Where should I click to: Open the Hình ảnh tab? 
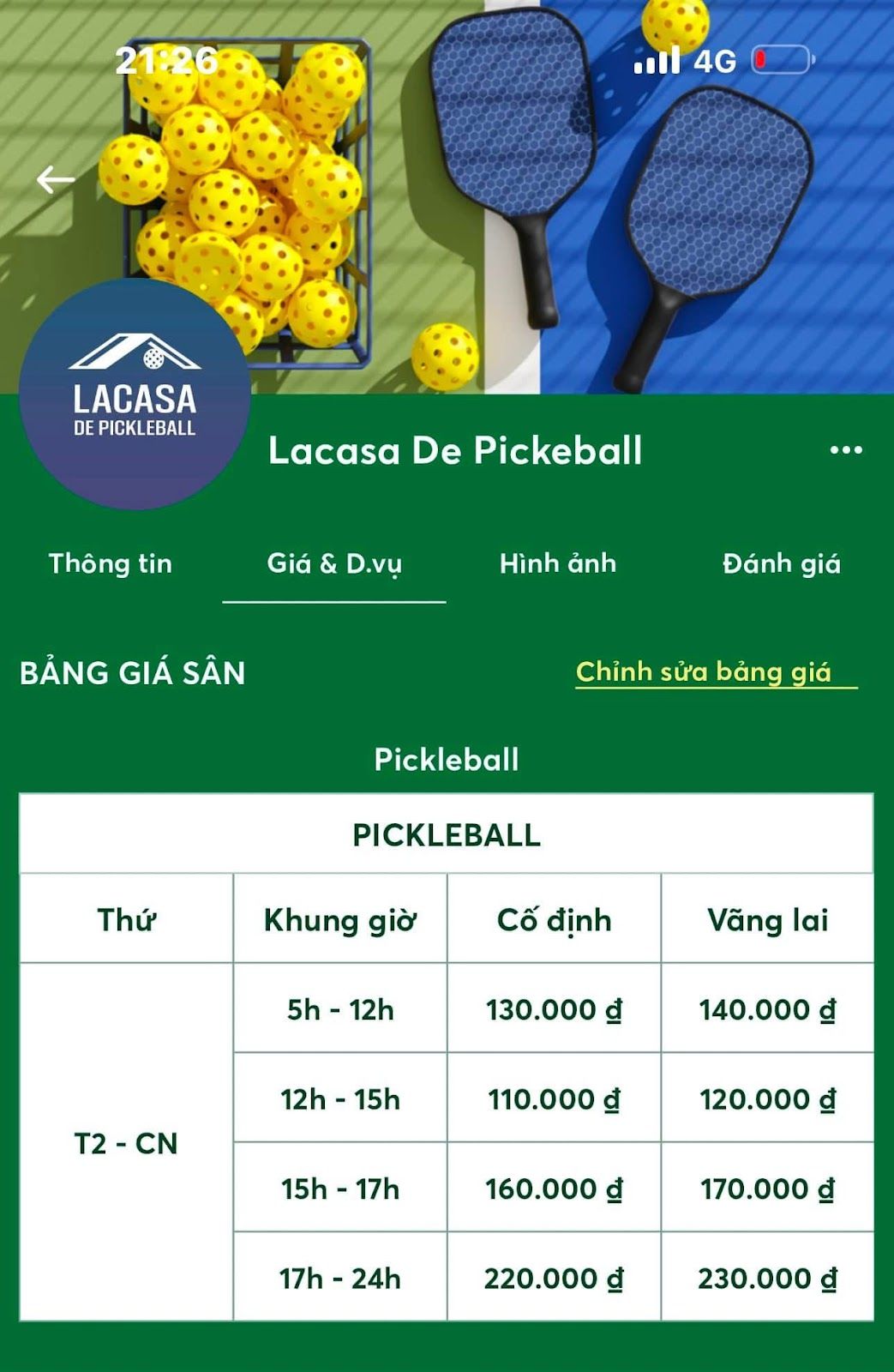(558, 563)
